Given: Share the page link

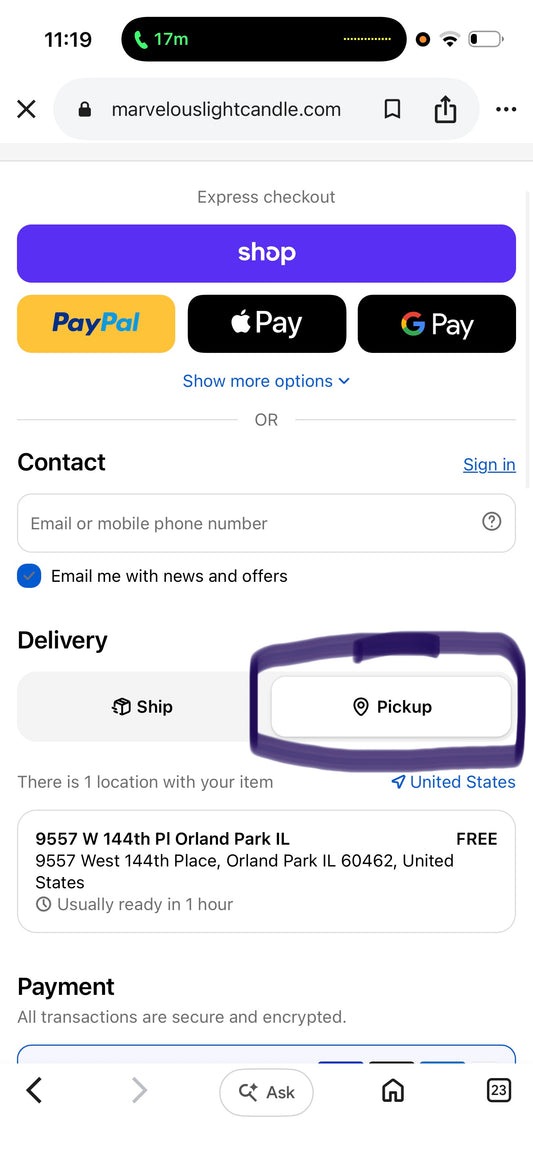Looking at the screenshot, I should click(445, 110).
